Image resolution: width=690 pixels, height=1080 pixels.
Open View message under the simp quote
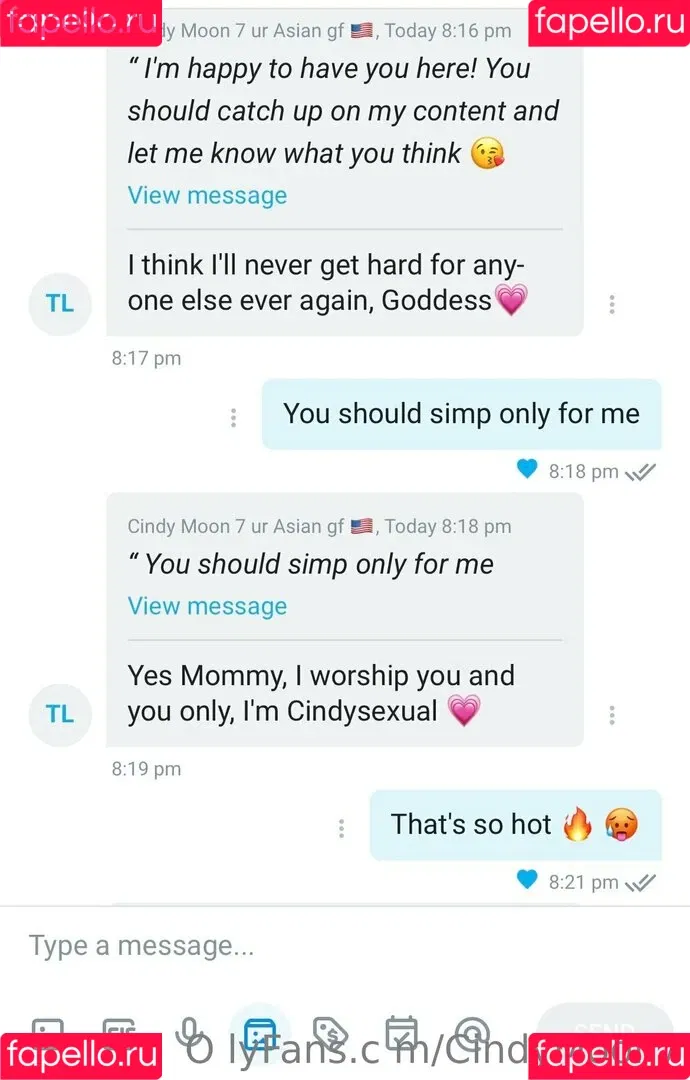point(207,606)
